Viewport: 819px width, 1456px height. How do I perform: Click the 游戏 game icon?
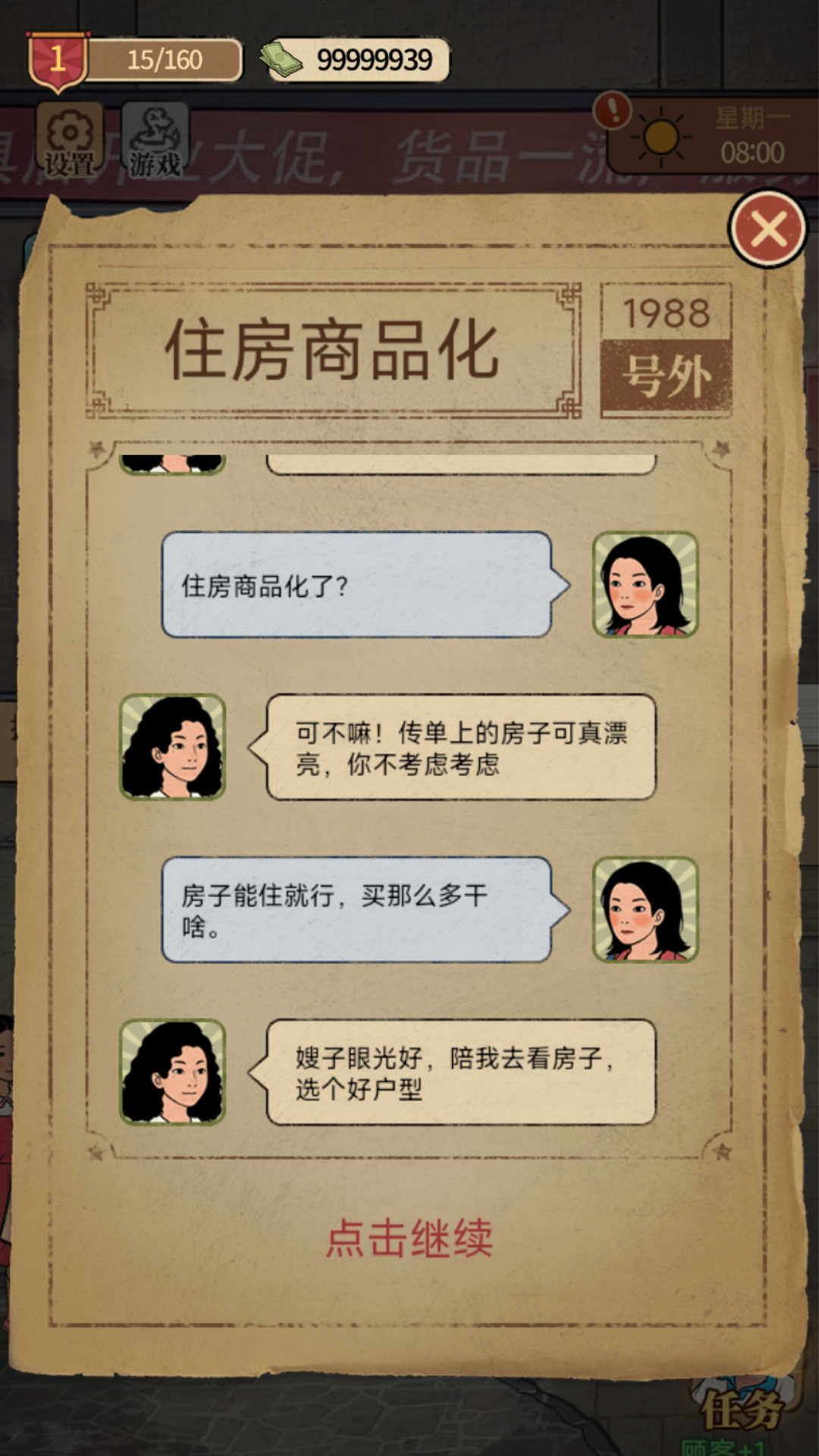click(x=155, y=140)
